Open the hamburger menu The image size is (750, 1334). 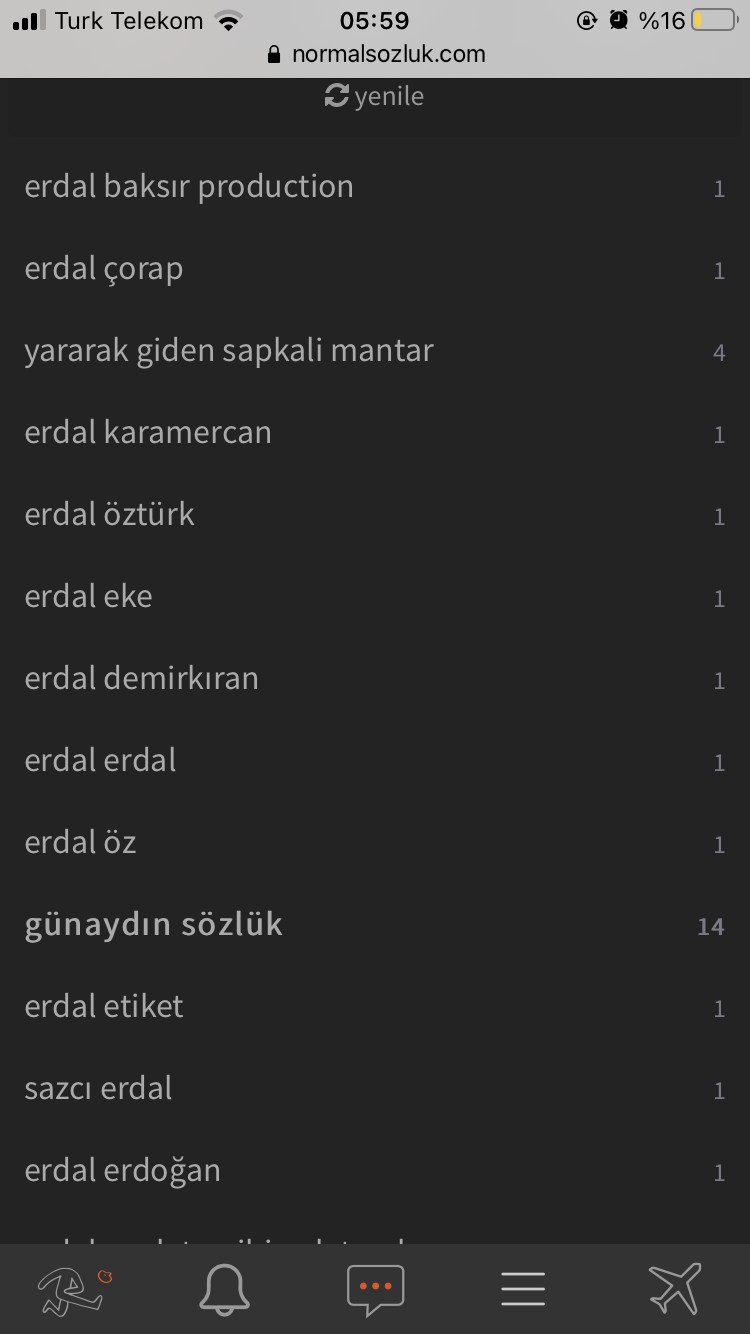point(523,1289)
